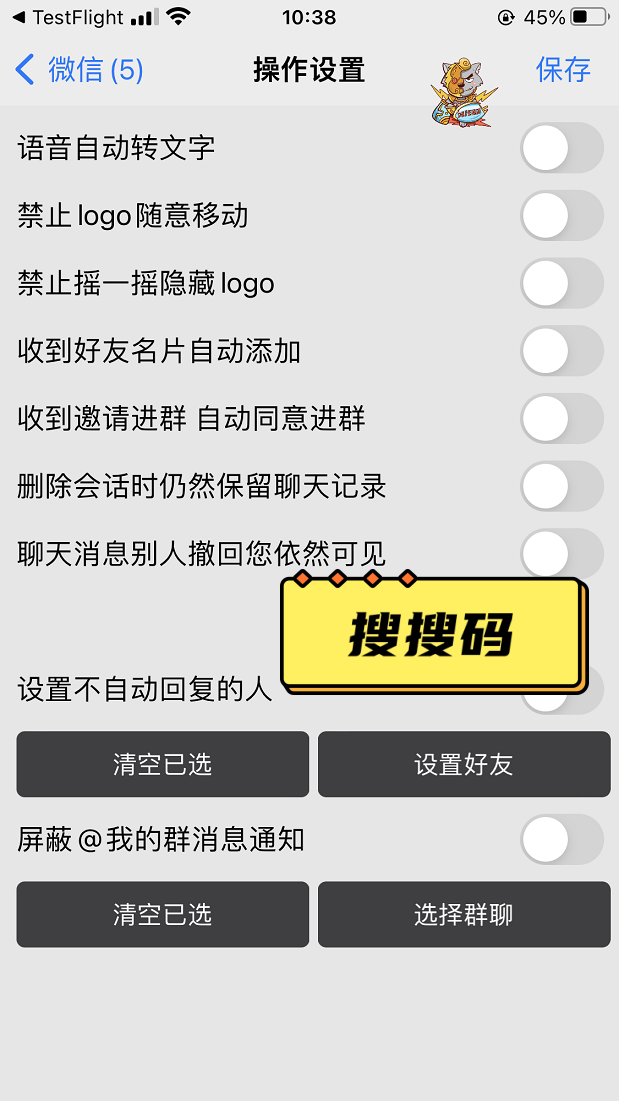Switch on 删除会话时仍然保留聊天记录

tap(561, 486)
